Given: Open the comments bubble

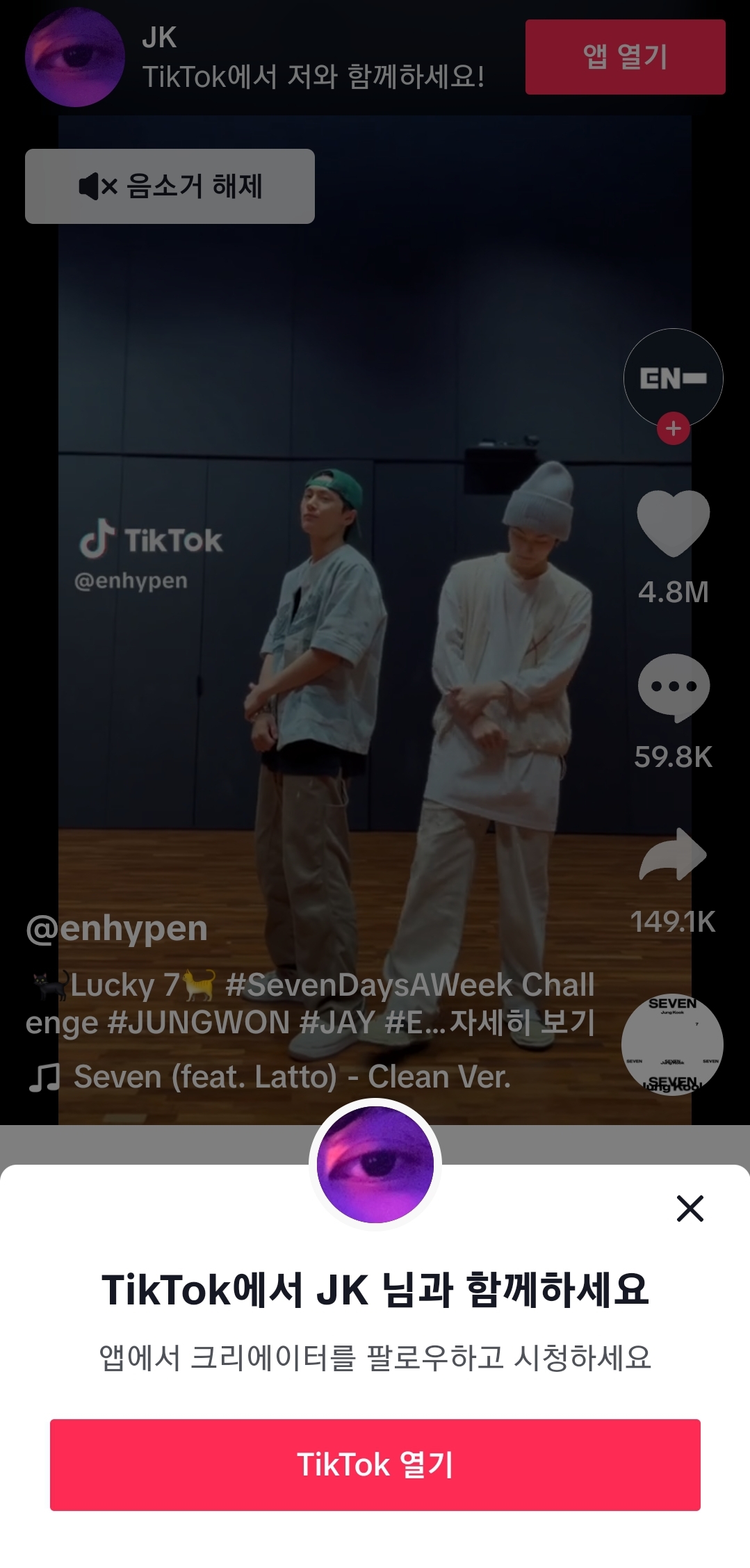Looking at the screenshot, I should [673, 687].
